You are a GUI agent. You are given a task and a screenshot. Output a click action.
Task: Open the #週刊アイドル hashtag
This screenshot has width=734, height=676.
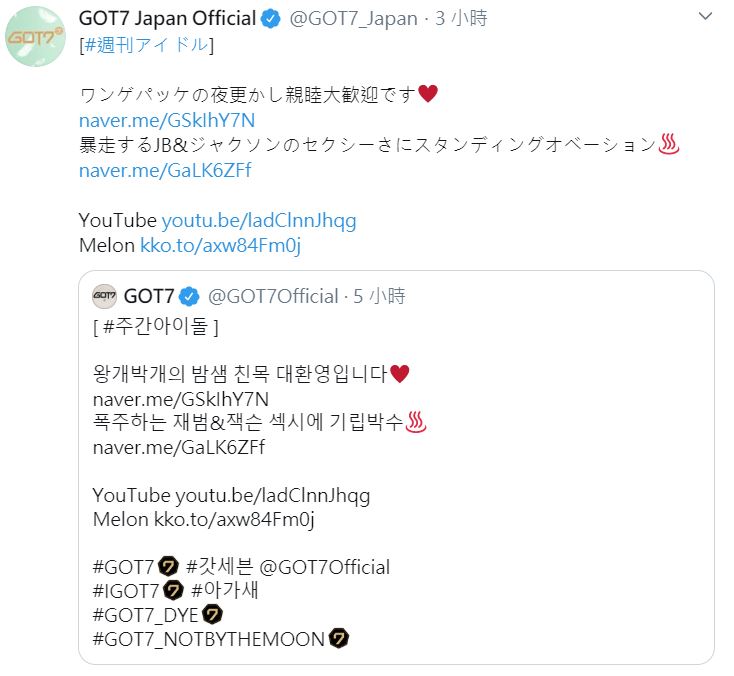pyautogui.click(x=147, y=44)
